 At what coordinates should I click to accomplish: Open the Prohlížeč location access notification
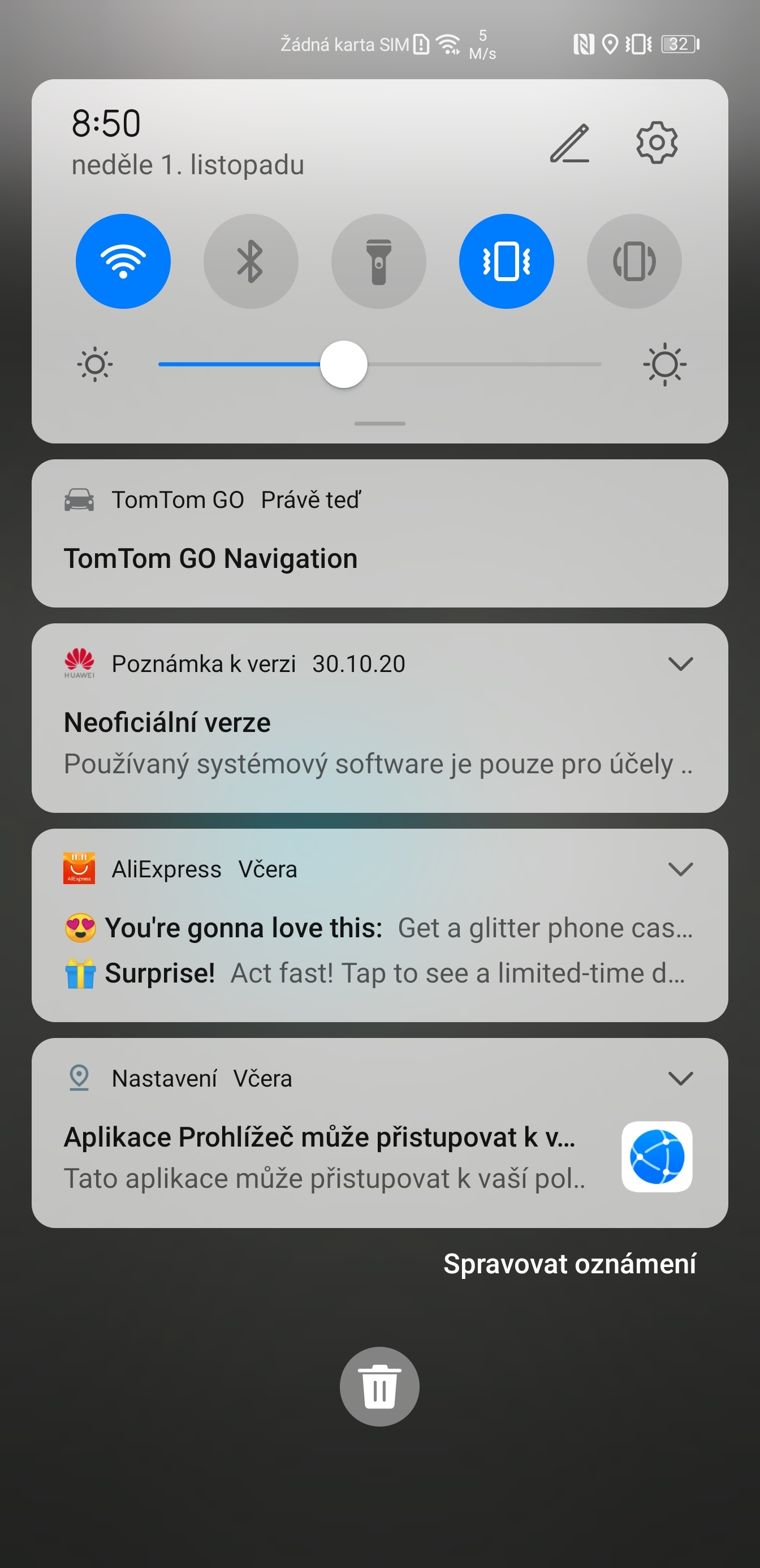pyautogui.click(x=322, y=1157)
